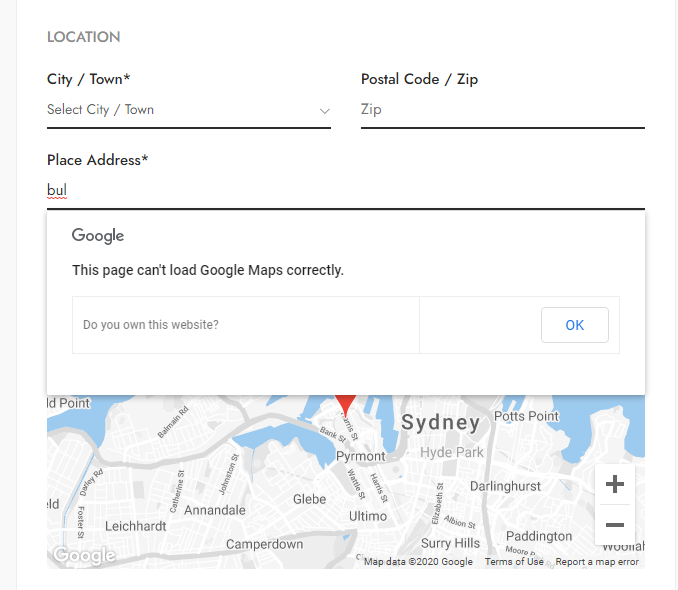This screenshot has height=590, width=678.
Task: Focus the Postal Code / Zip field
Action: tap(502, 110)
